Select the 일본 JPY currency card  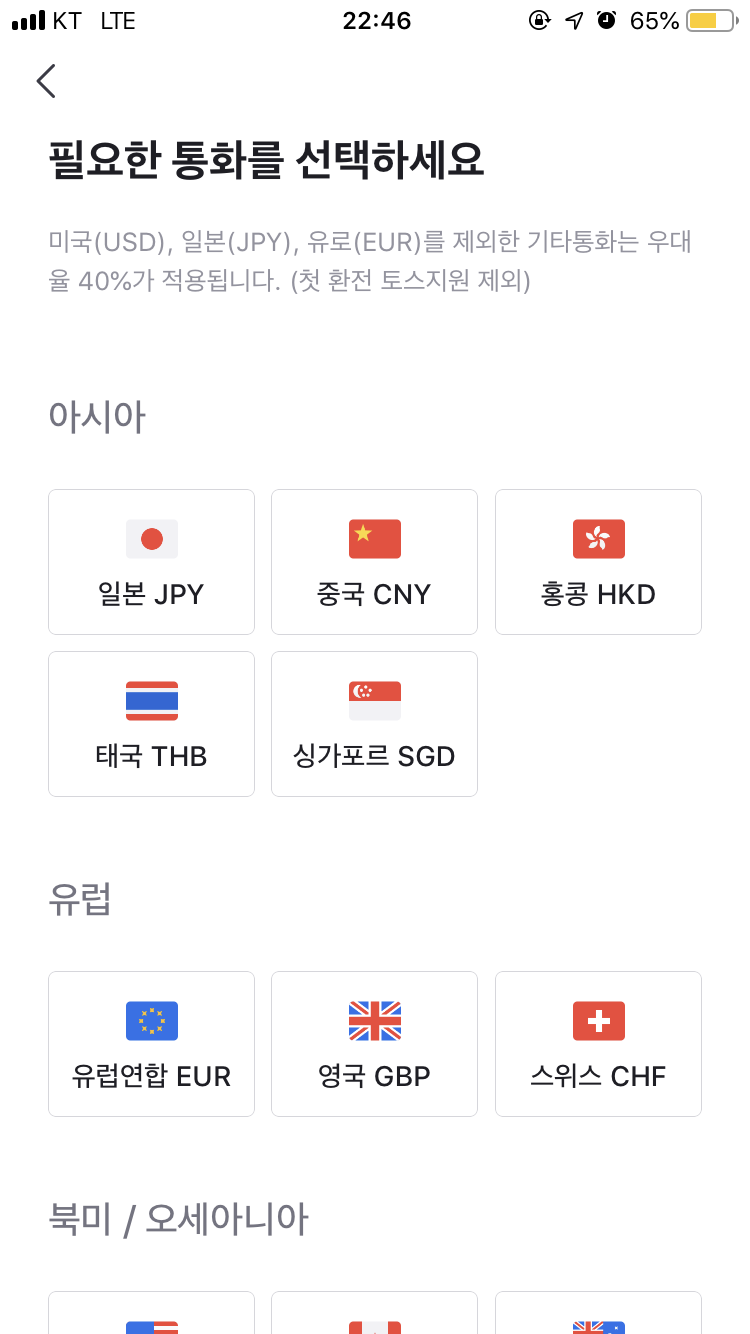coord(151,561)
